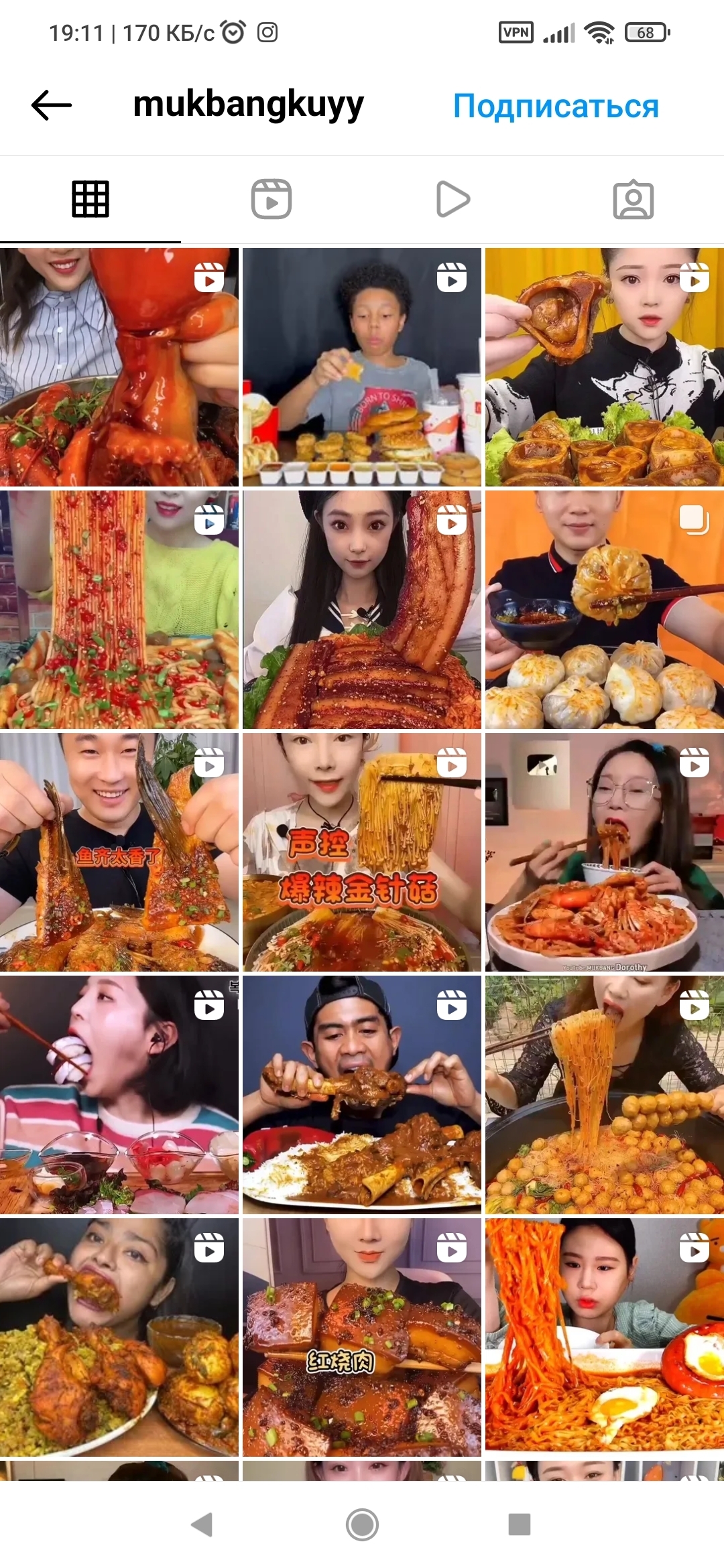Viewport: 724px width, 1568px height.
Task: Switch to the Reels tab
Action: [x=271, y=200]
